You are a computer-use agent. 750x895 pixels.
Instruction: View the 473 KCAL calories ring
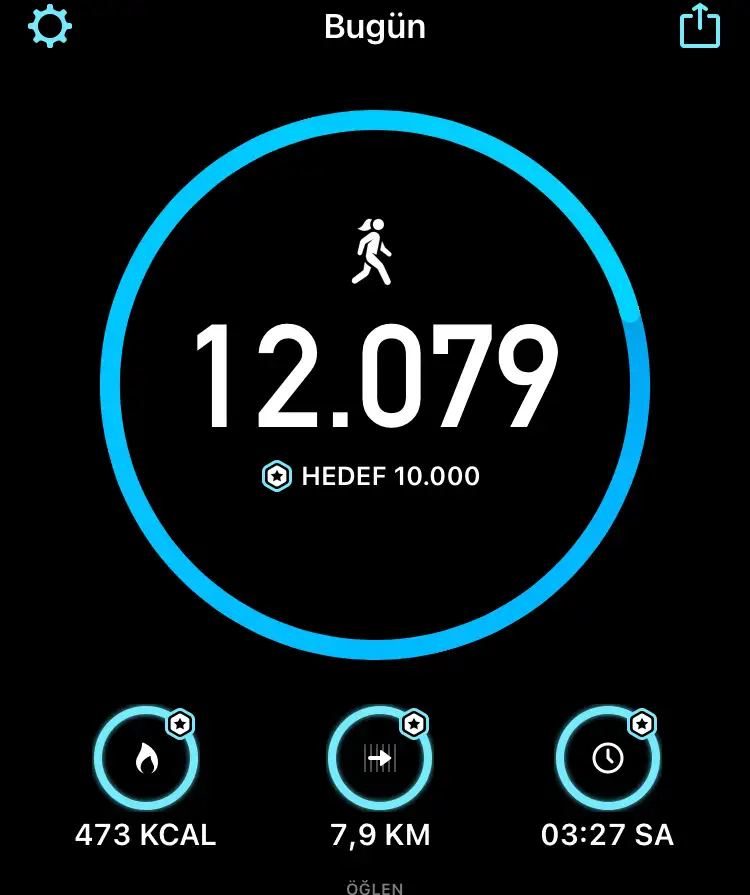coord(146,759)
